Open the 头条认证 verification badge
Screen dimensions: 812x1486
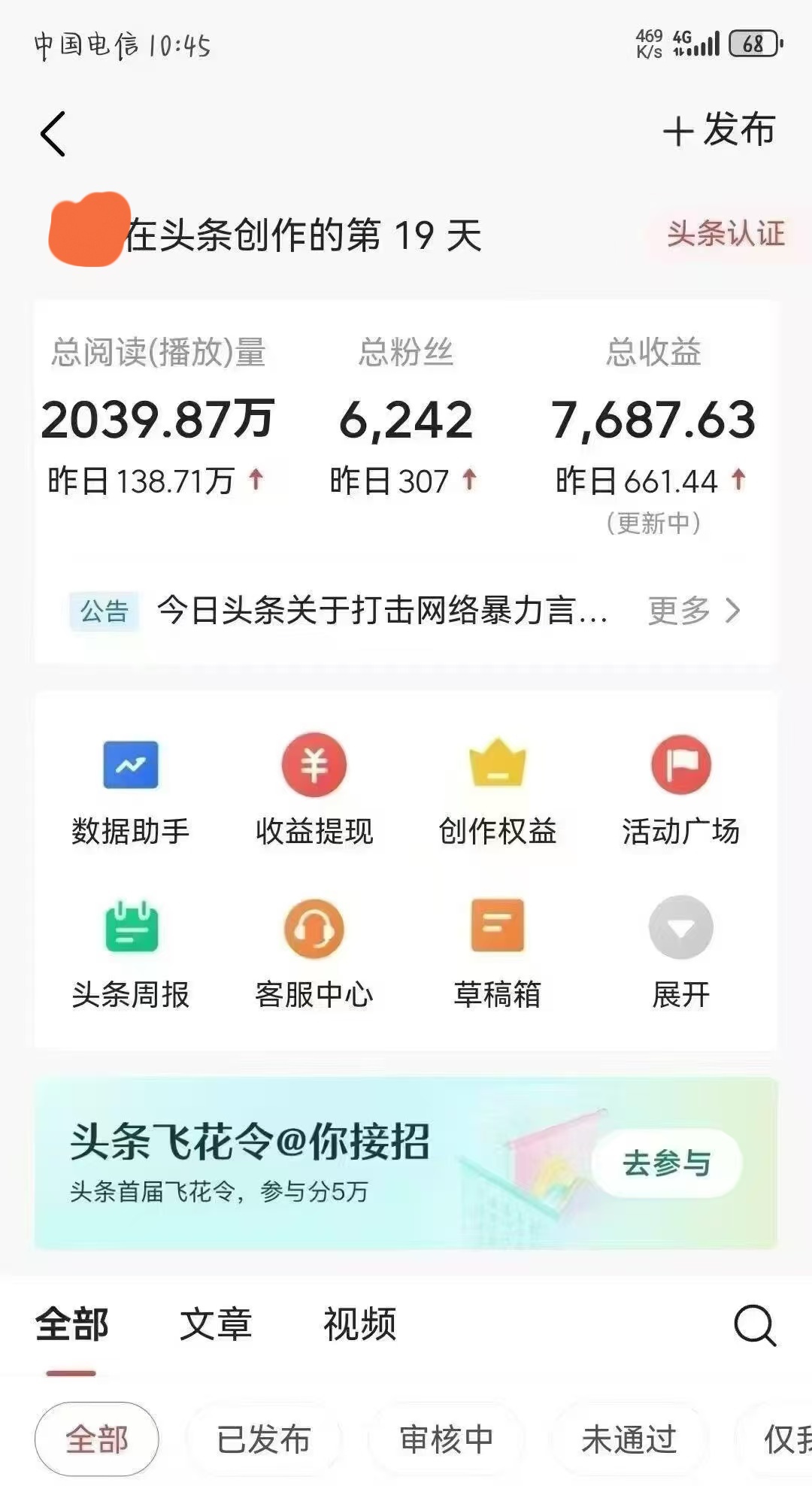(725, 234)
